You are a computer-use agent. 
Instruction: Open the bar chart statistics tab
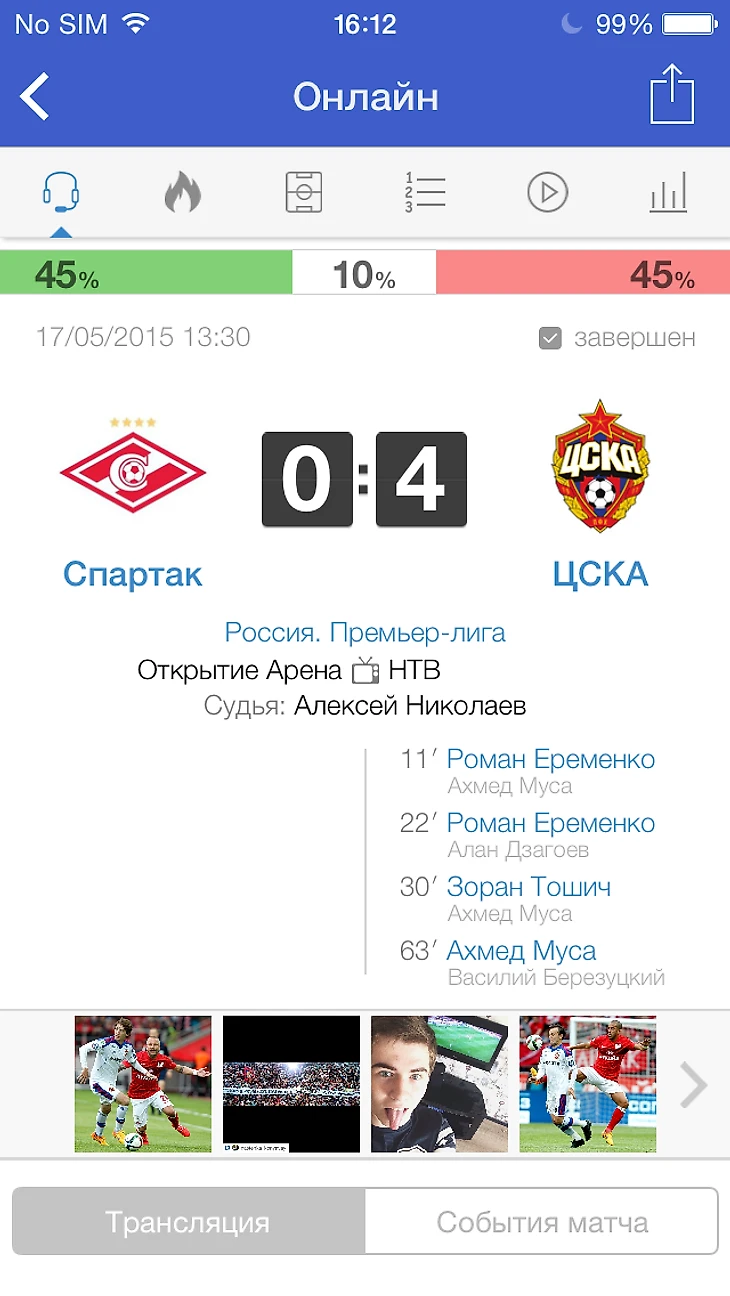point(668,192)
